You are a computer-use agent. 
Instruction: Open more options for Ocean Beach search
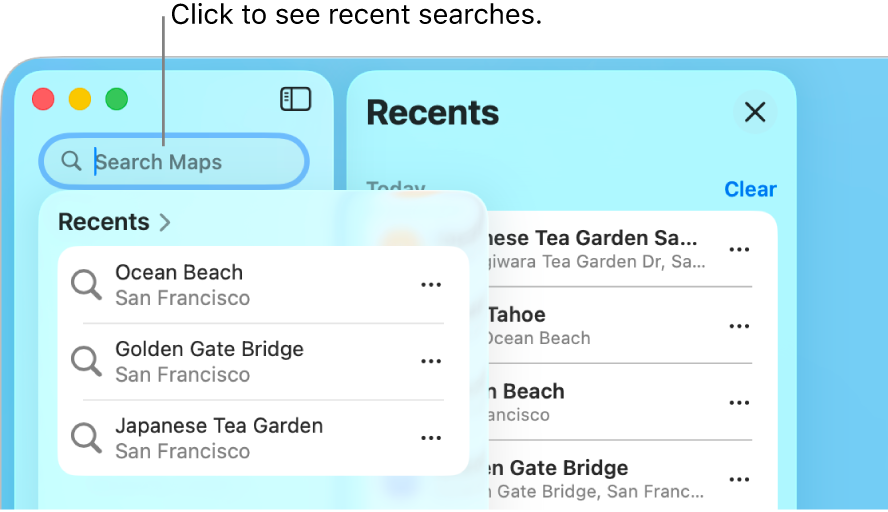(431, 285)
